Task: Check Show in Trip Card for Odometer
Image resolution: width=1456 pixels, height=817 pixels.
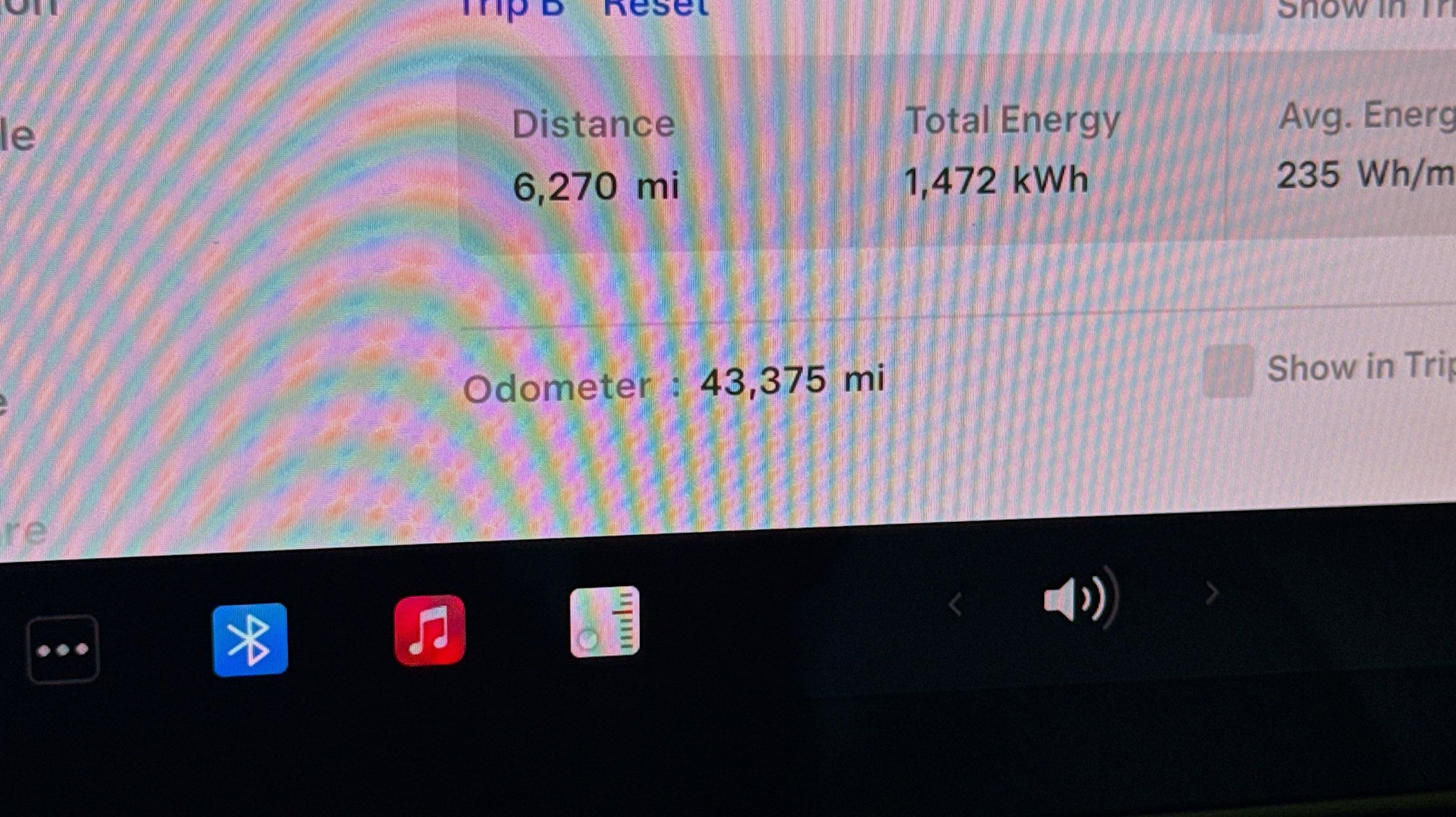Action: 1227,371
